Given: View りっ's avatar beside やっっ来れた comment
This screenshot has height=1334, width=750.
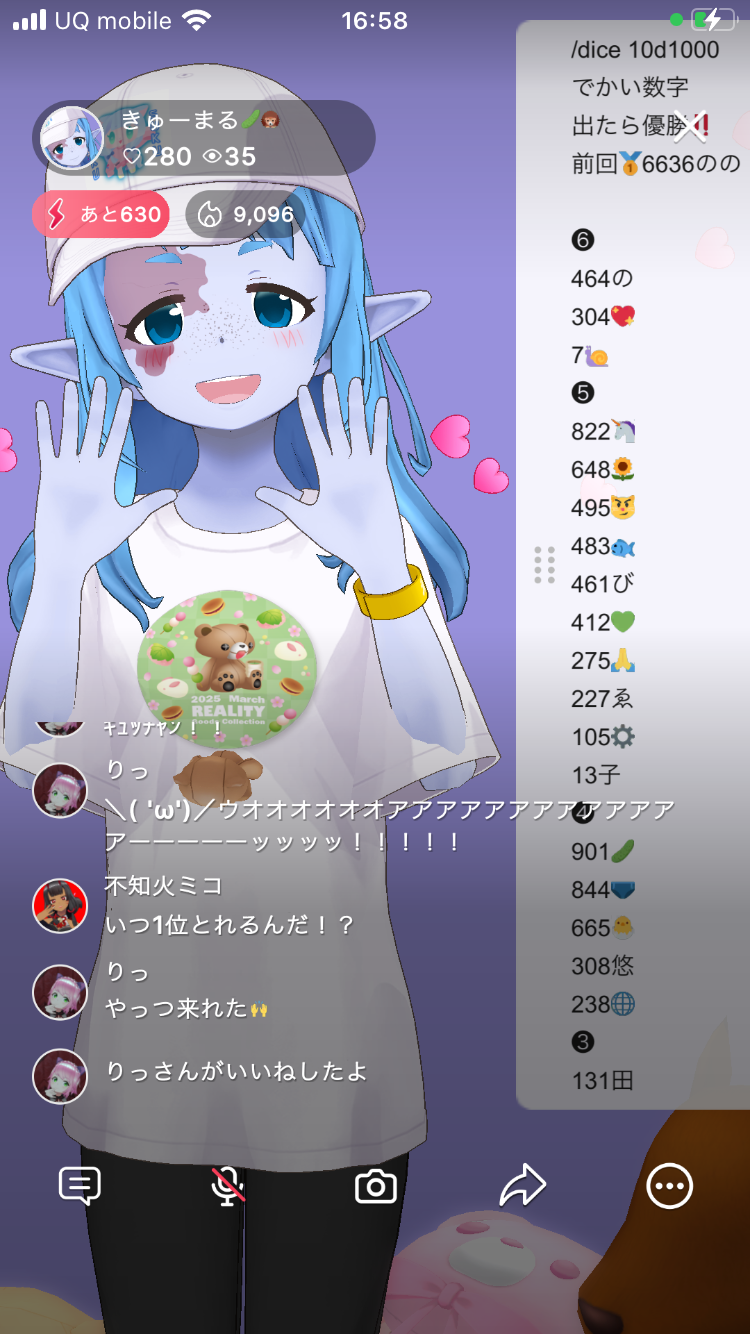Looking at the screenshot, I should (x=60, y=992).
